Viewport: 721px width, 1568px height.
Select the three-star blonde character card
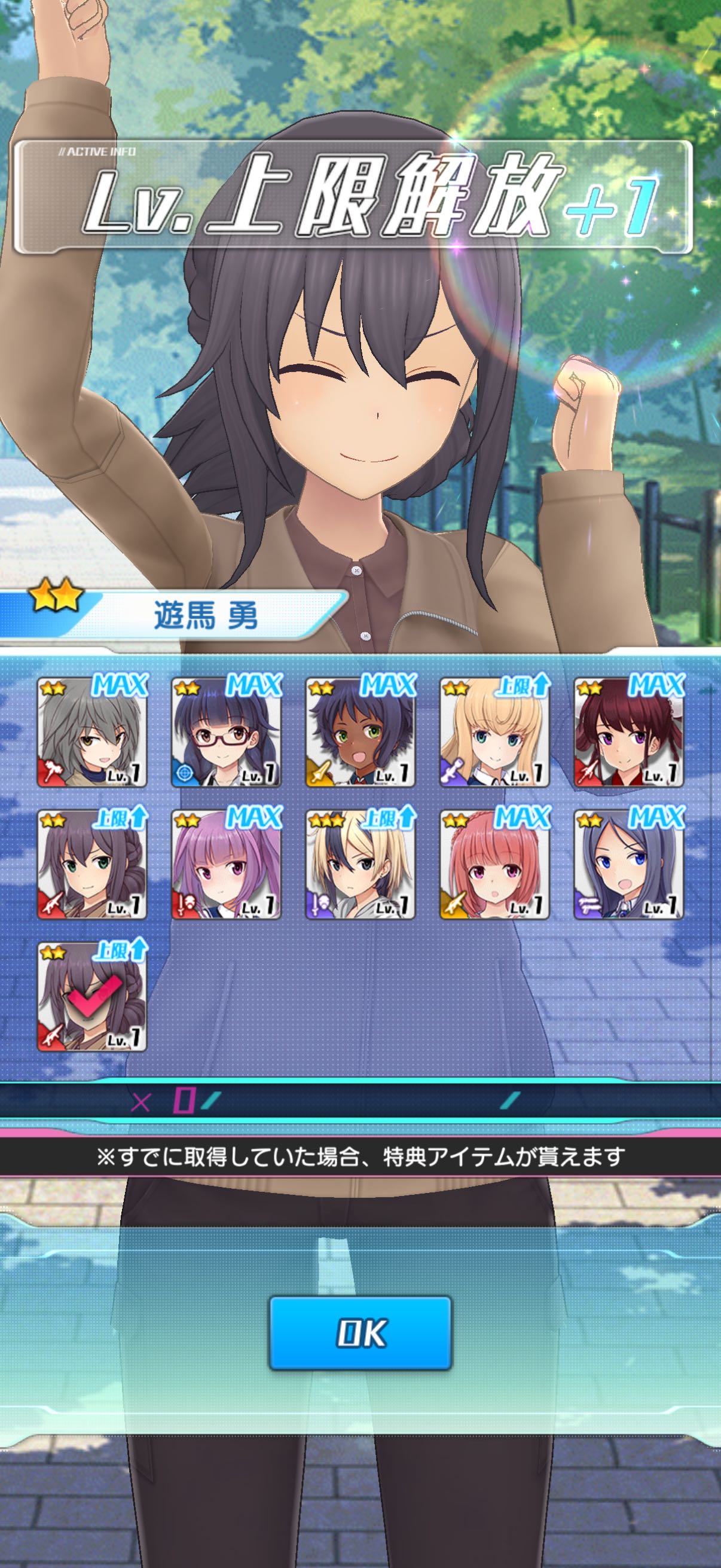(x=360, y=864)
